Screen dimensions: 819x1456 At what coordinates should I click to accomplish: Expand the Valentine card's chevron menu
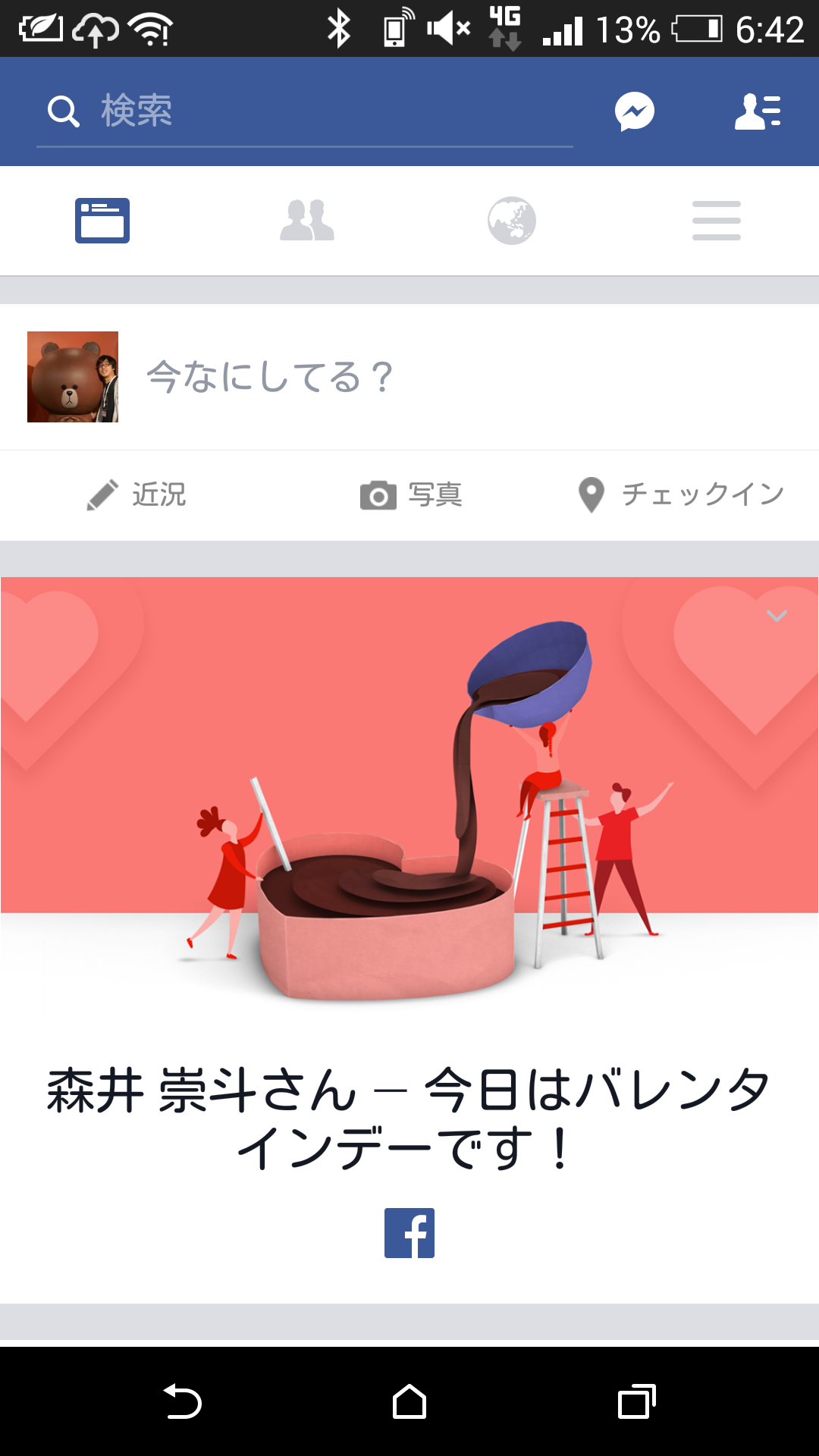tap(777, 616)
